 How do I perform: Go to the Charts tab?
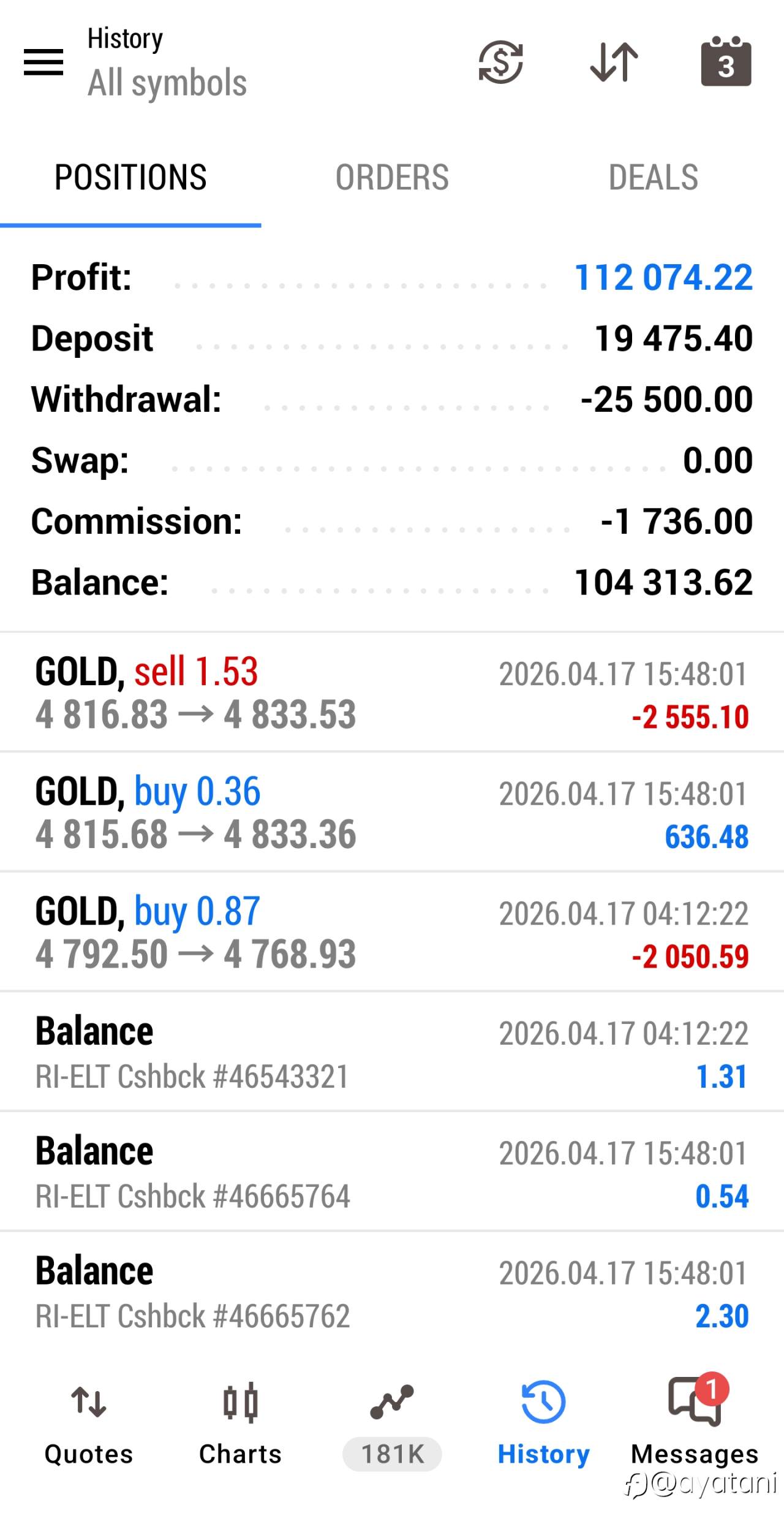(x=240, y=1424)
